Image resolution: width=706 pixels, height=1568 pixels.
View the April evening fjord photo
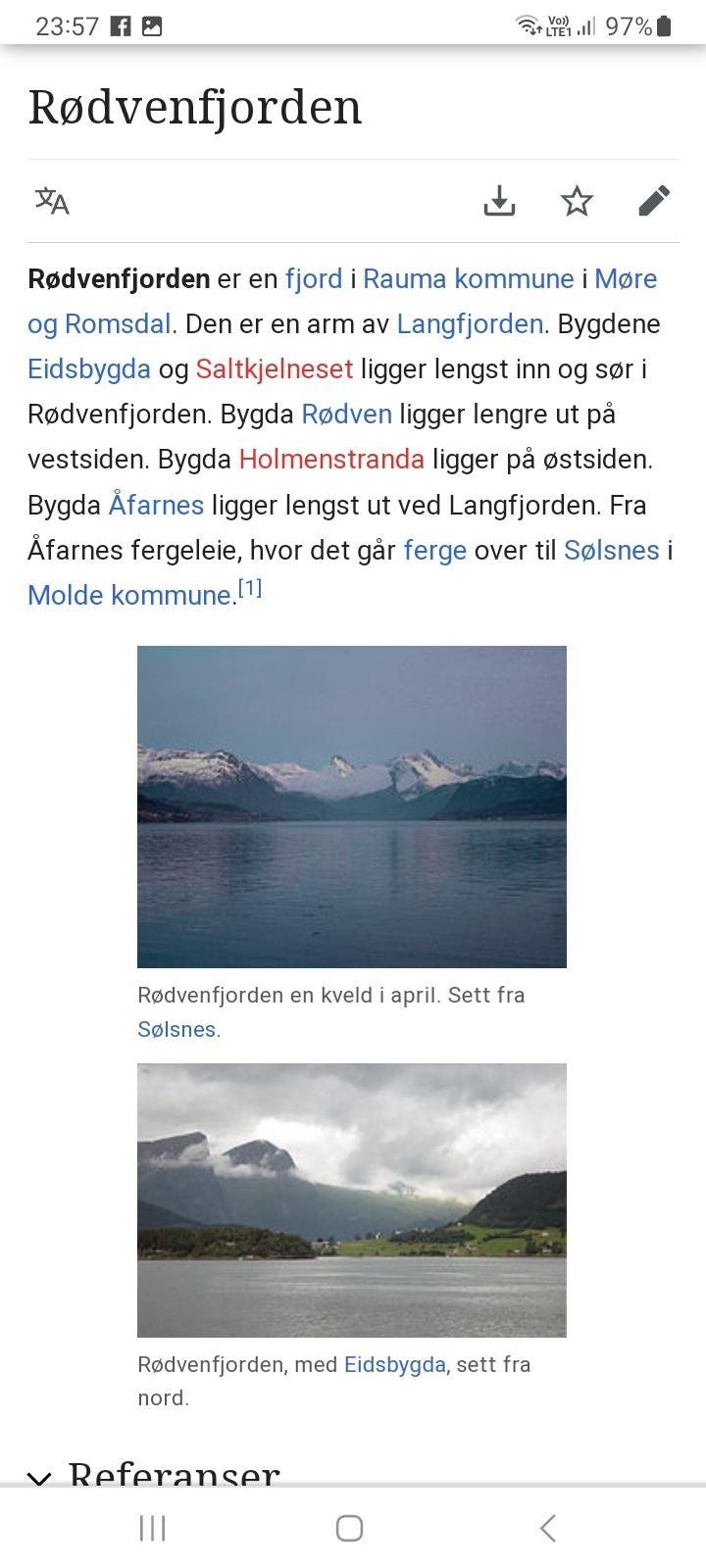point(351,806)
